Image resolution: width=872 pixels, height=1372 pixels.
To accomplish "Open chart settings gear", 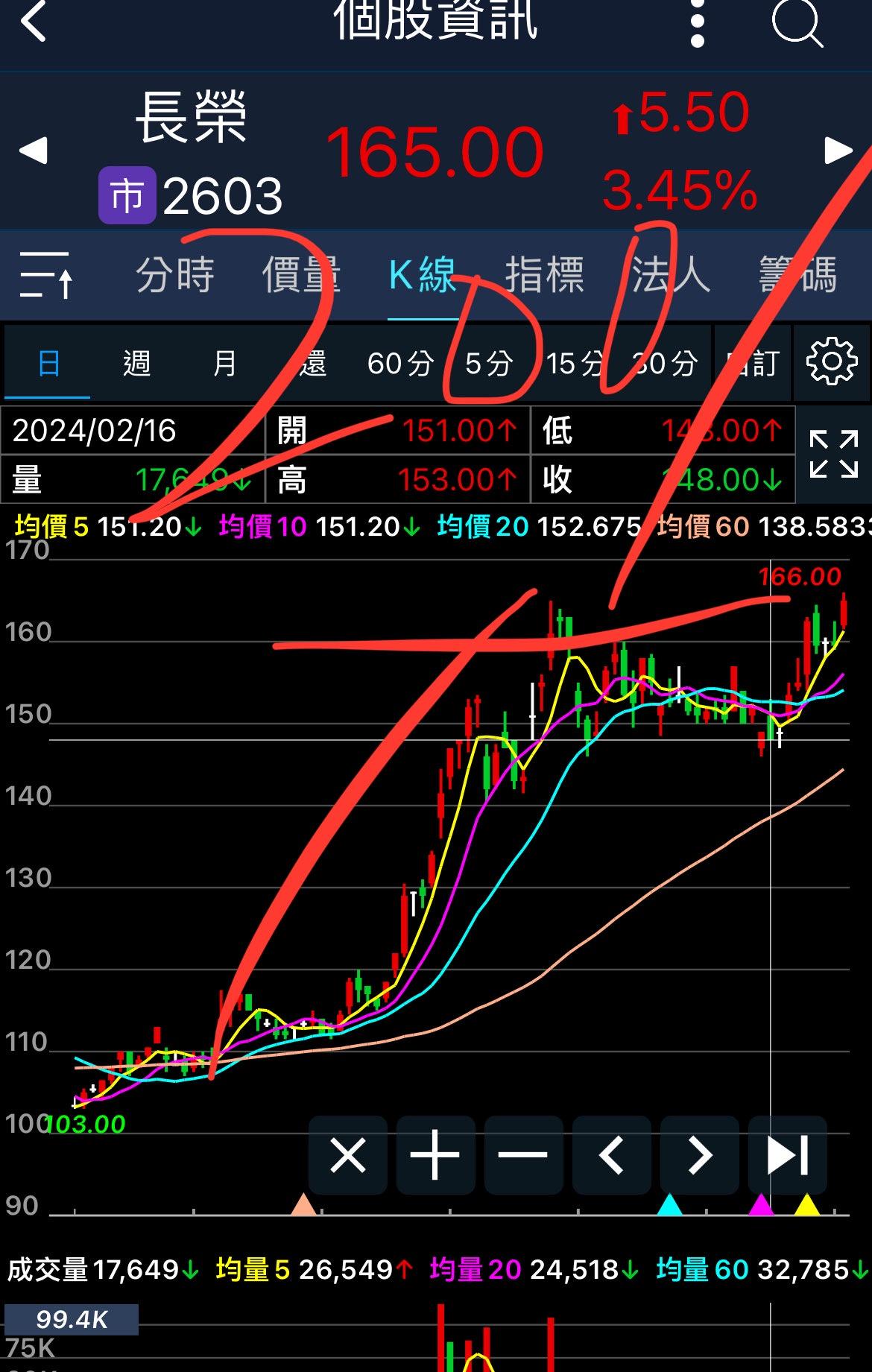I will (x=832, y=362).
